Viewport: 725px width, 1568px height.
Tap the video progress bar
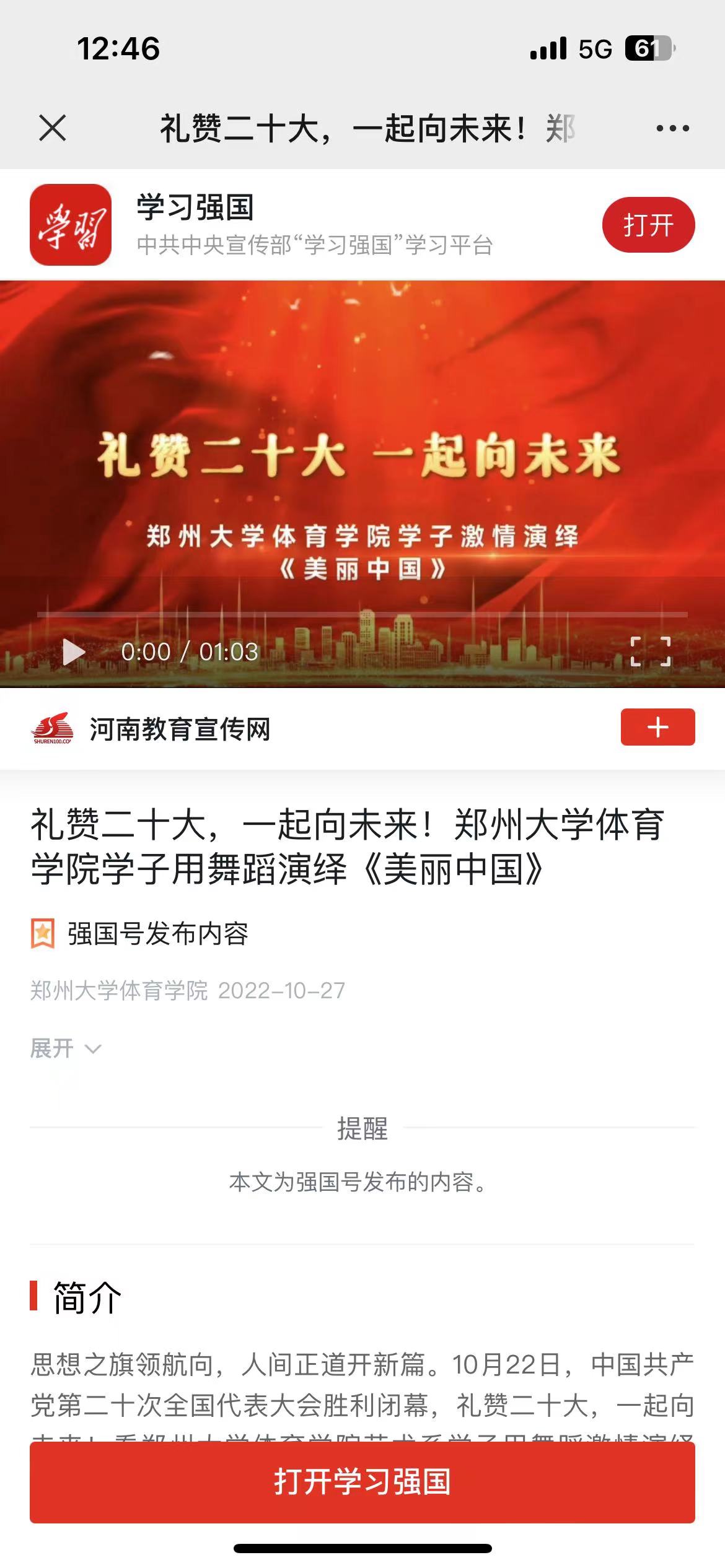pyautogui.click(x=362, y=614)
